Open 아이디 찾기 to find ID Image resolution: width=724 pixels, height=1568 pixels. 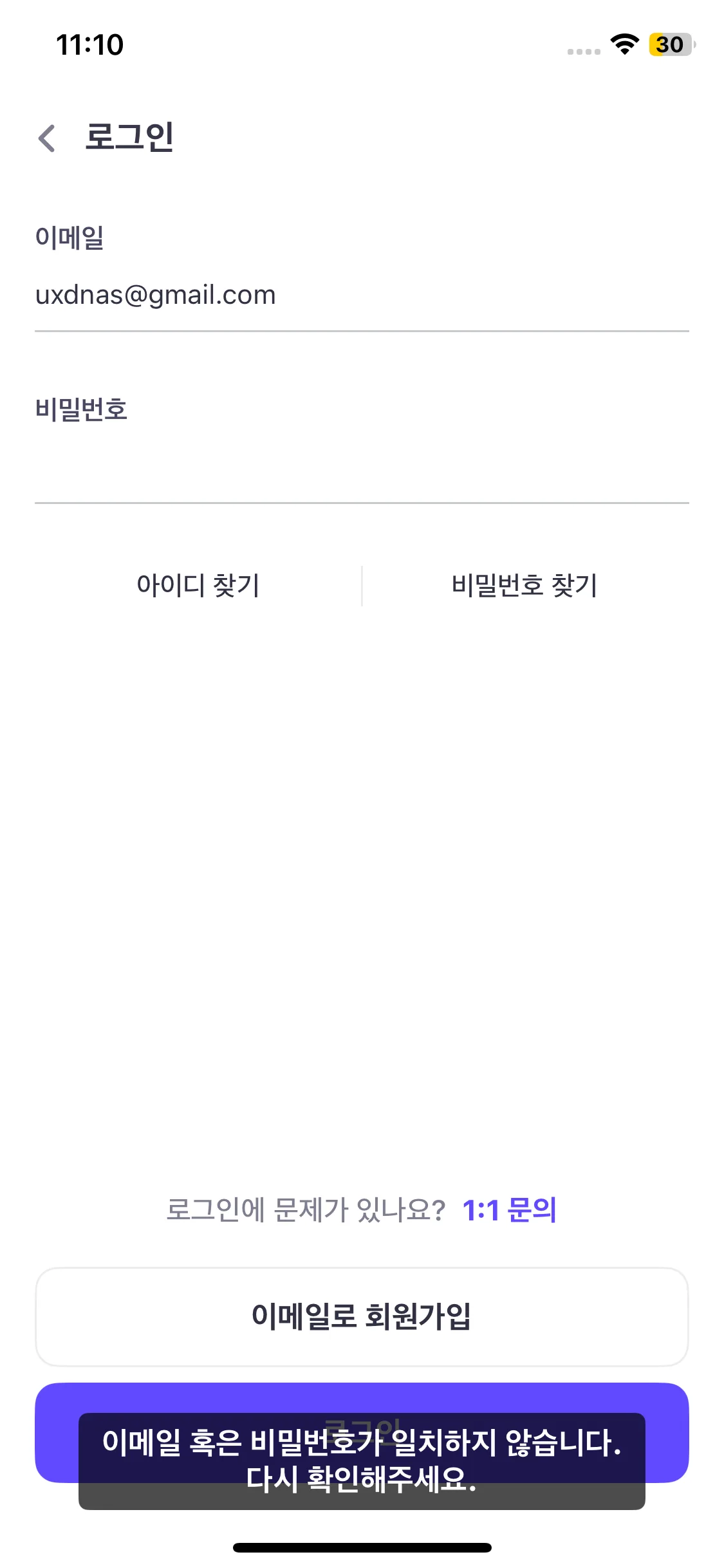pyautogui.click(x=198, y=586)
